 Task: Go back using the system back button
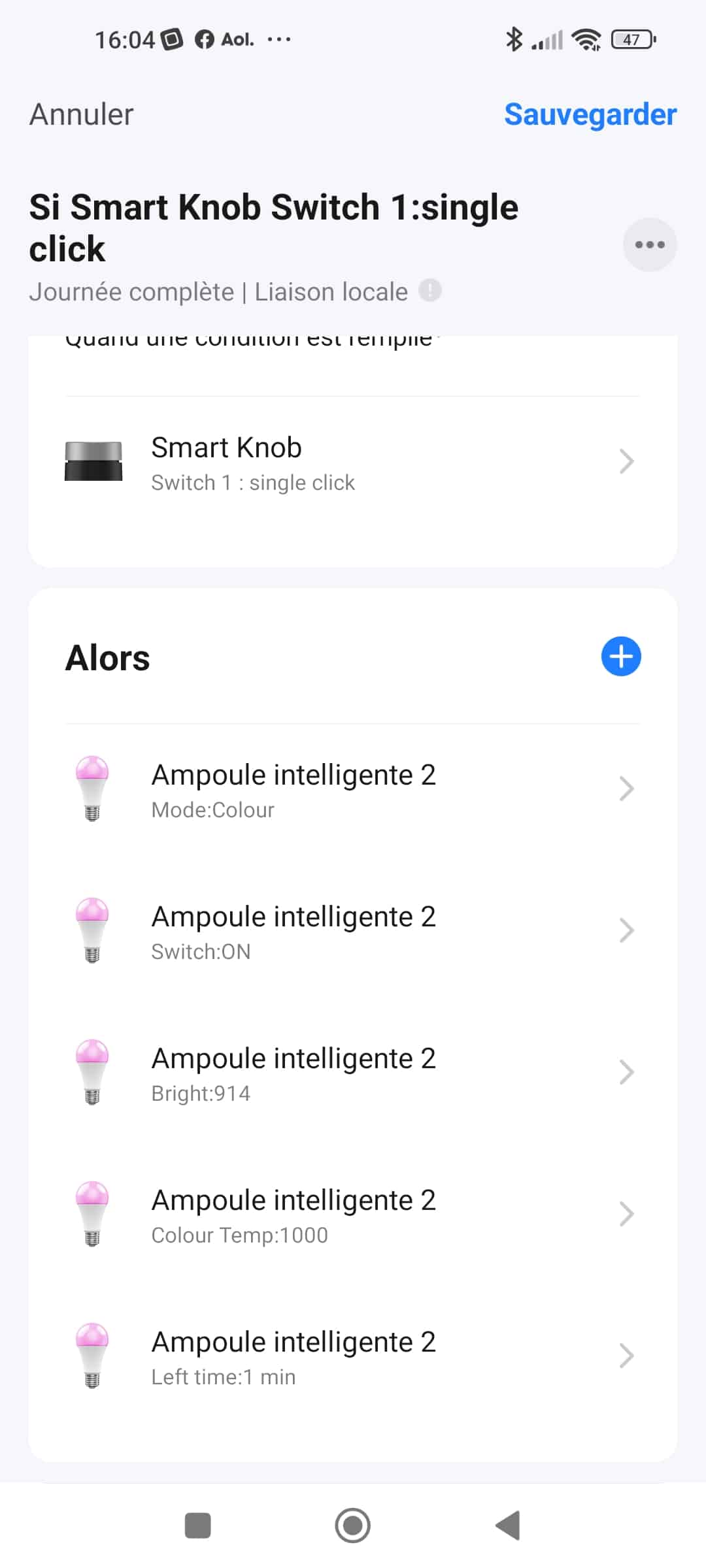pos(508,1526)
